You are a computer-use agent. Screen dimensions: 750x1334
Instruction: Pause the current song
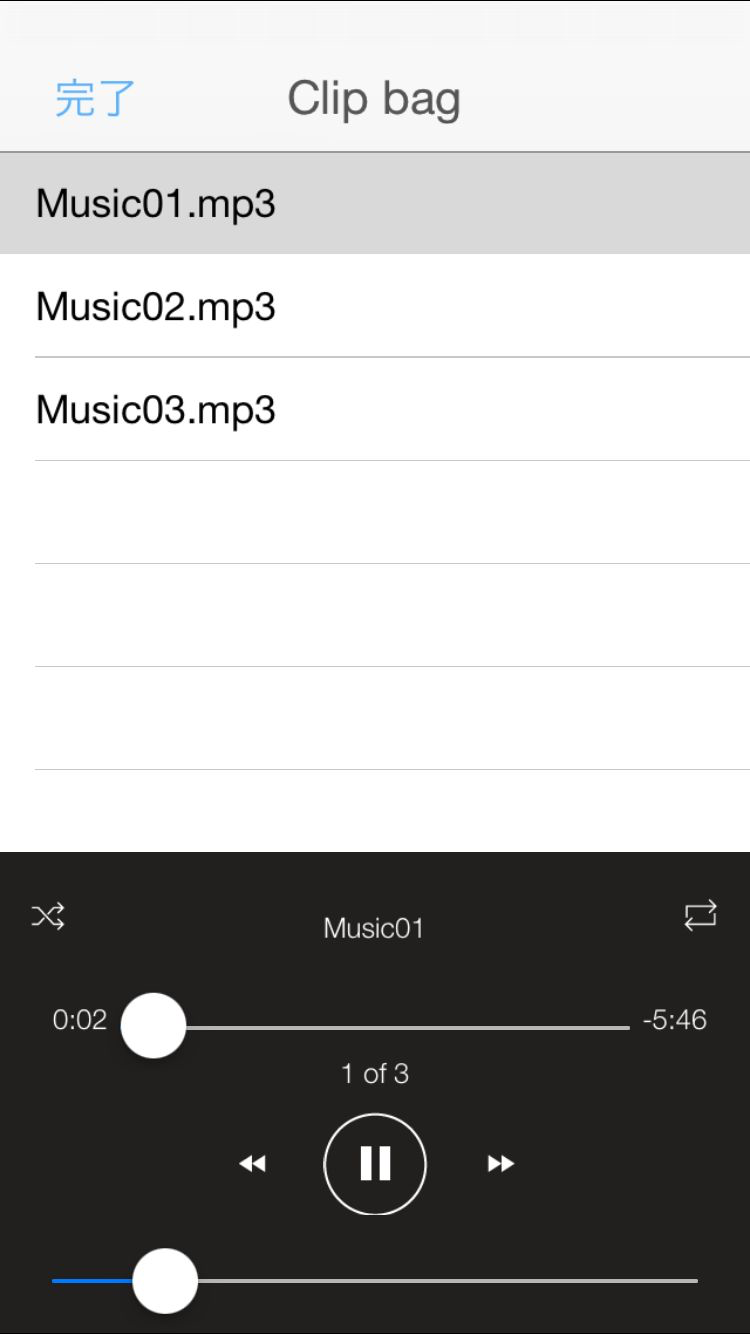(x=375, y=1164)
